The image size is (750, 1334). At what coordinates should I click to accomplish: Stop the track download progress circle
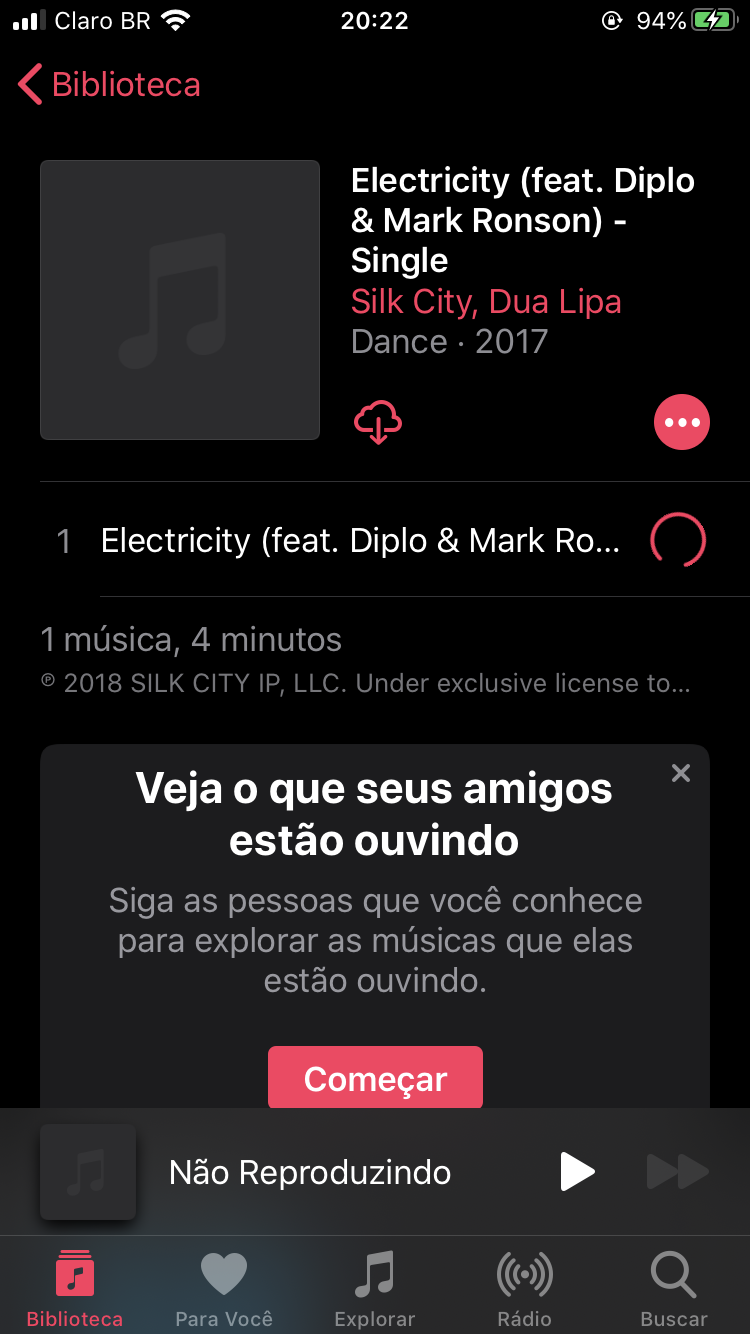point(678,541)
